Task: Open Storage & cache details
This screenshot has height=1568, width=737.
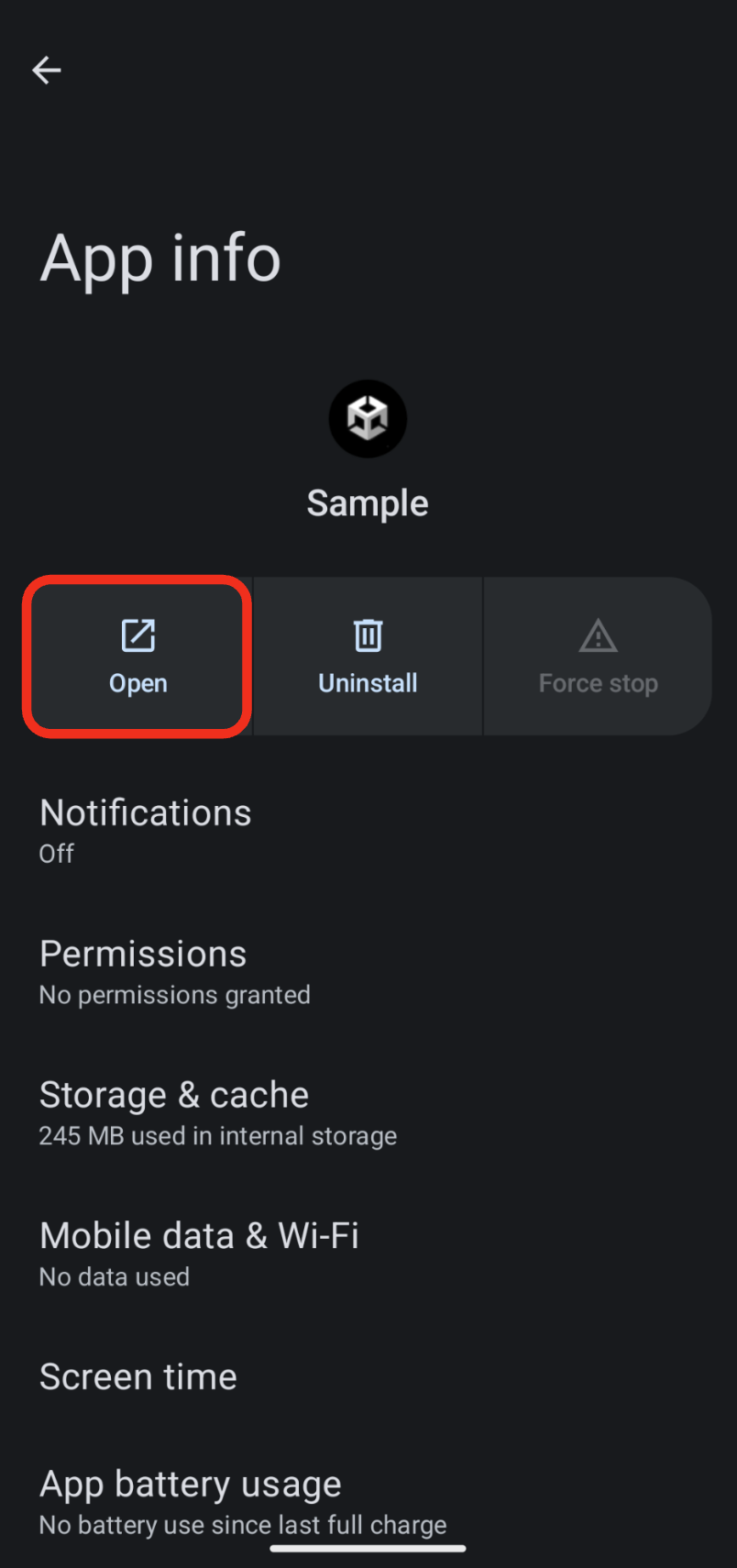Action: tap(368, 1113)
